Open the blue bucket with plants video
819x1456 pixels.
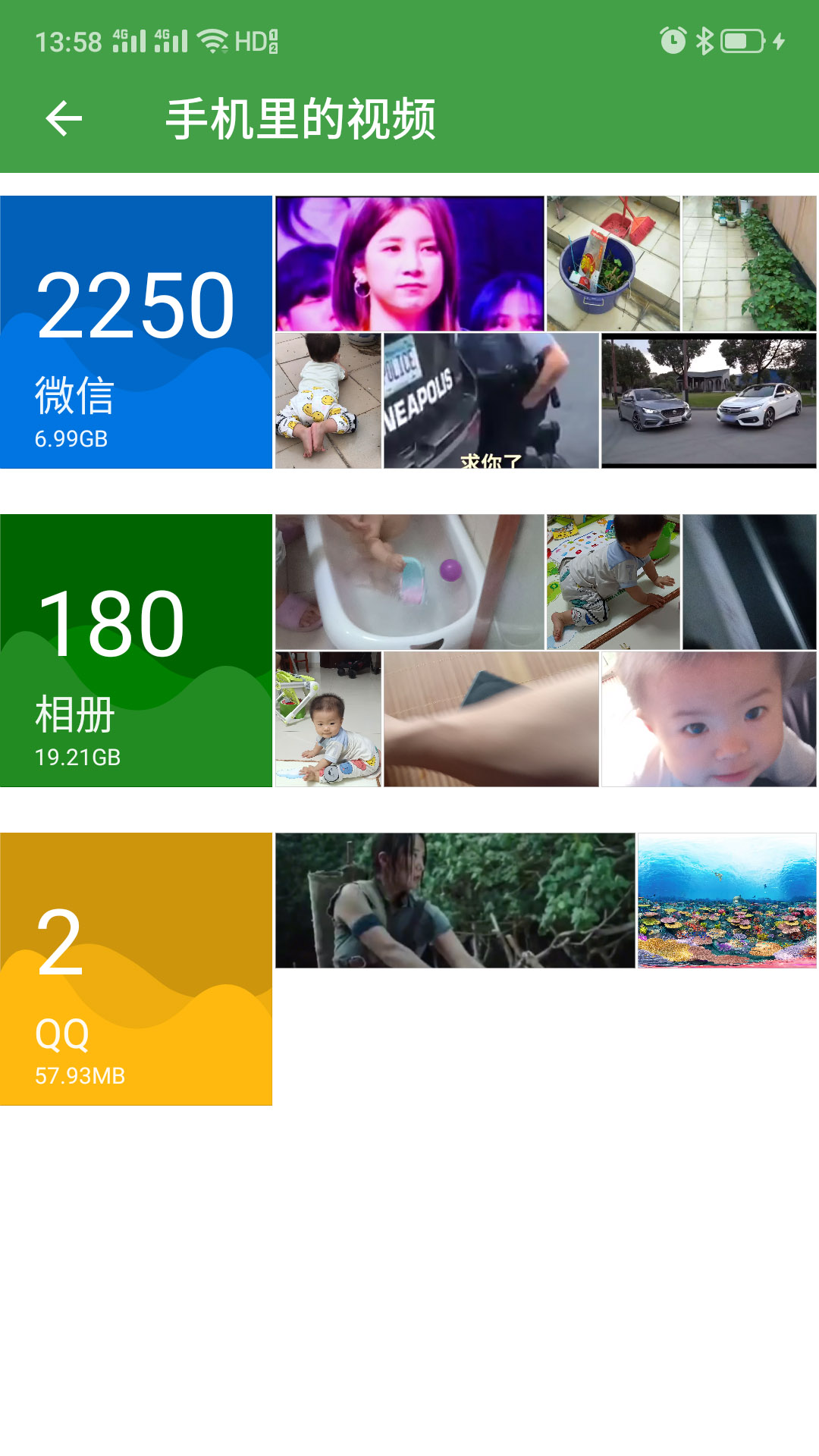pos(613,263)
